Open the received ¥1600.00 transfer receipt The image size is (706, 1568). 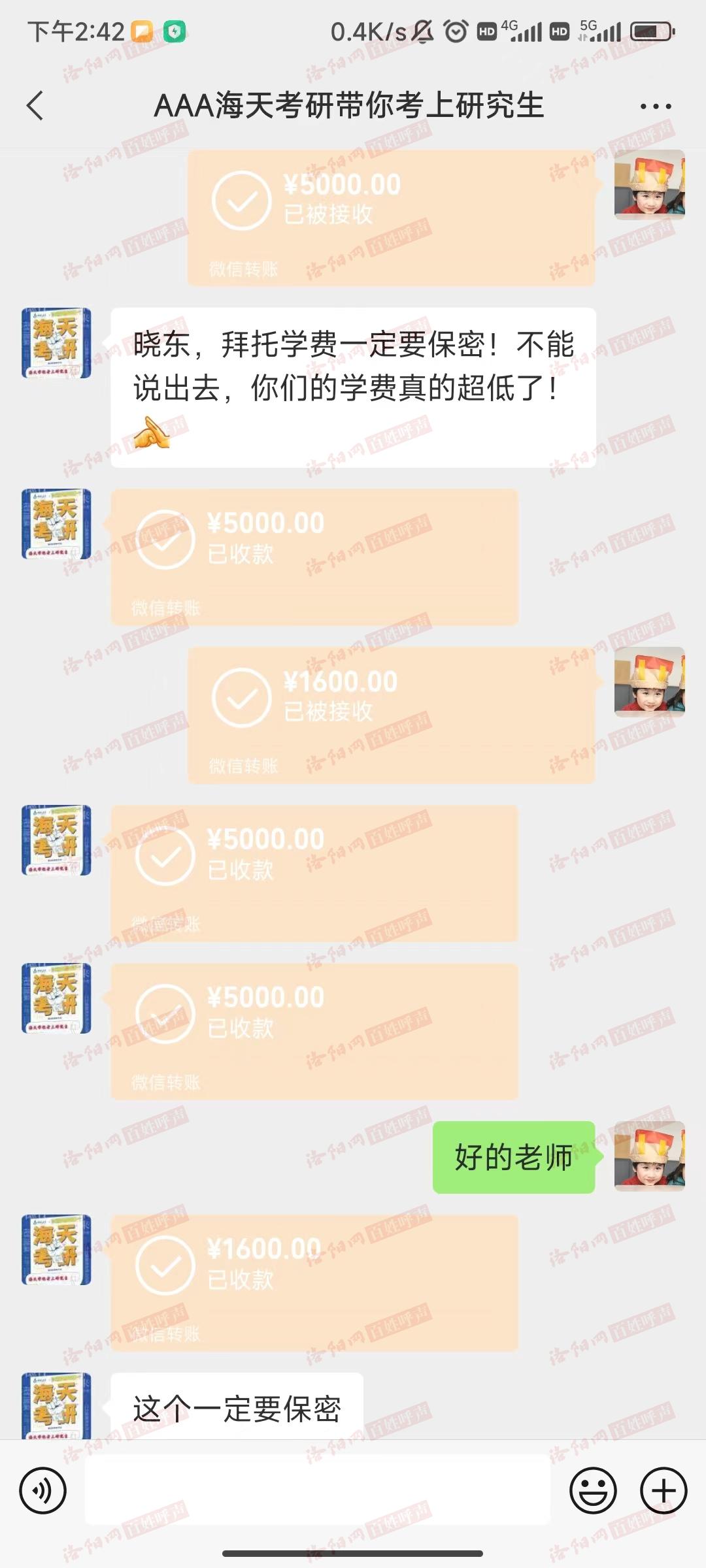tap(314, 1282)
